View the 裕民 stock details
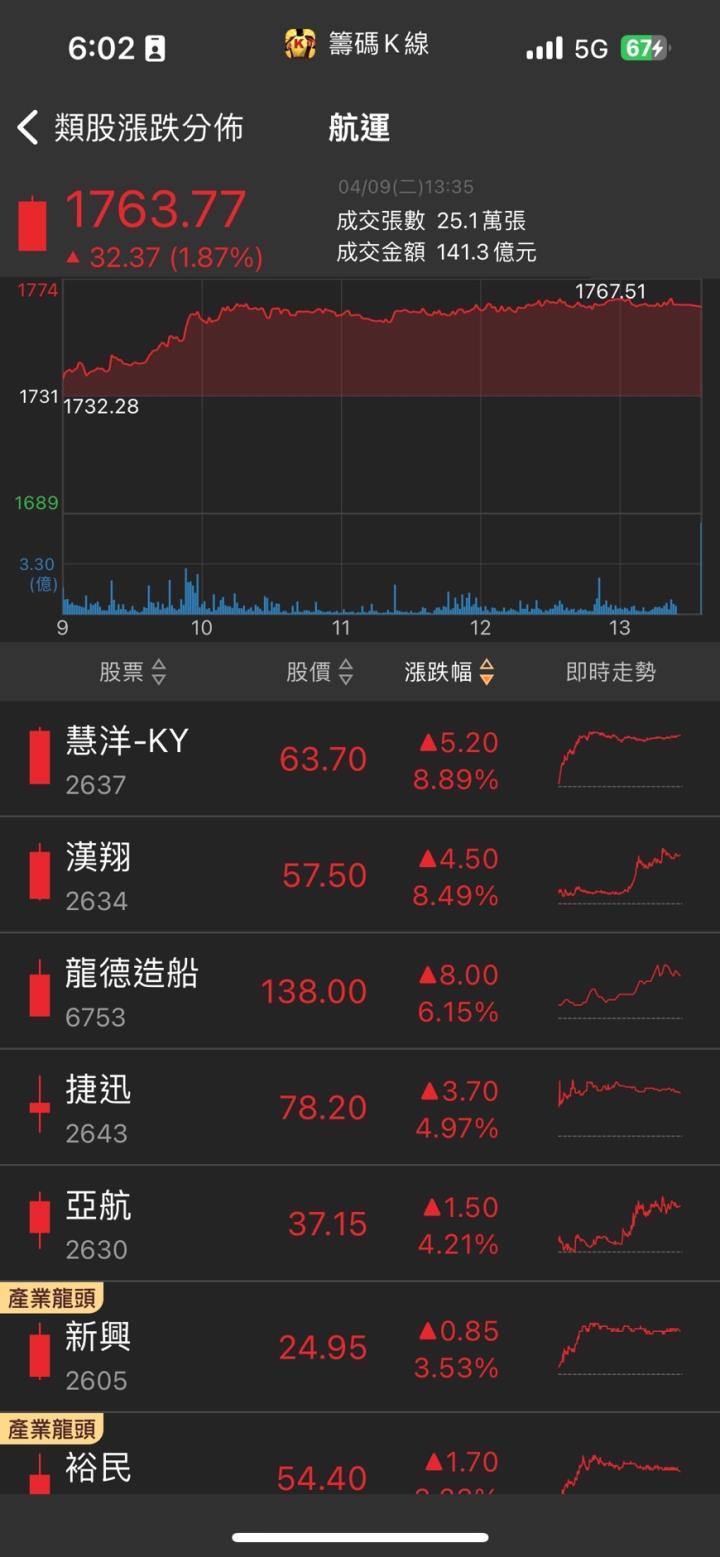The image size is (720, 1557). tap(360, 1468)
